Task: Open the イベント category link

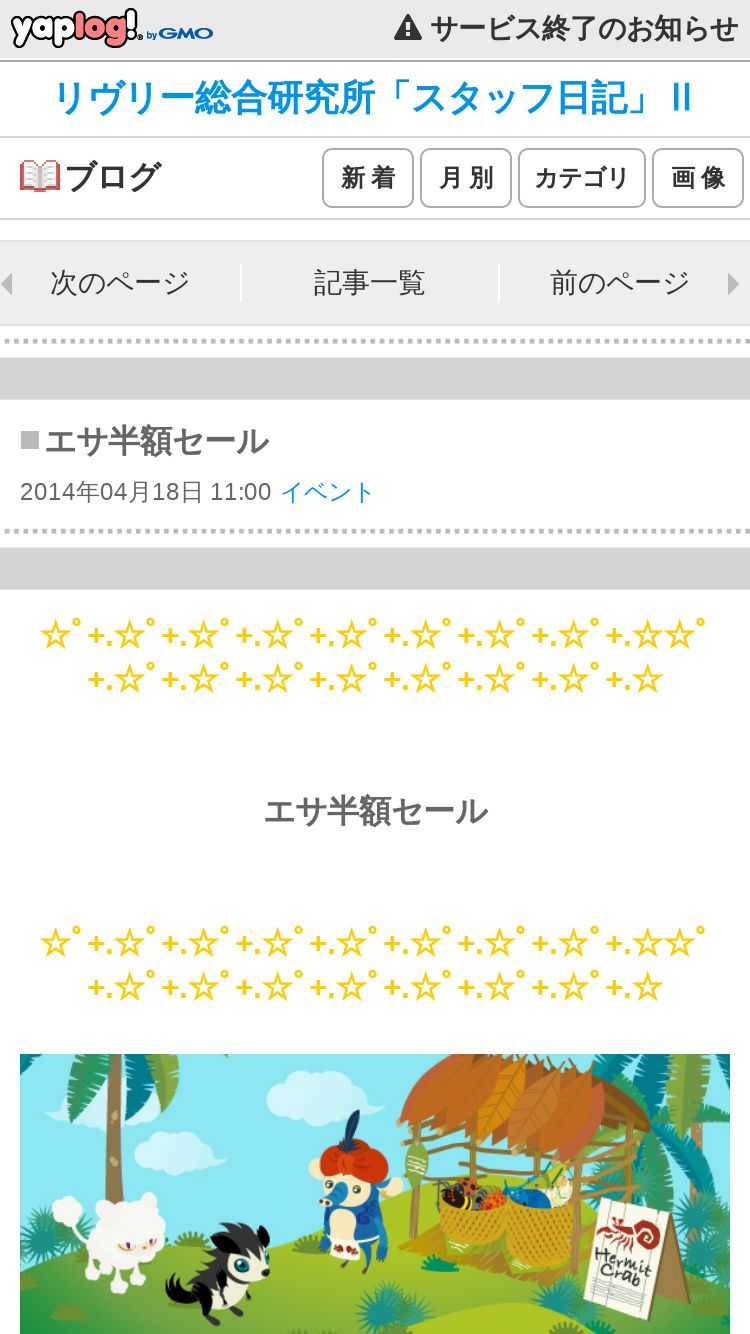Action: pos(327,492)
